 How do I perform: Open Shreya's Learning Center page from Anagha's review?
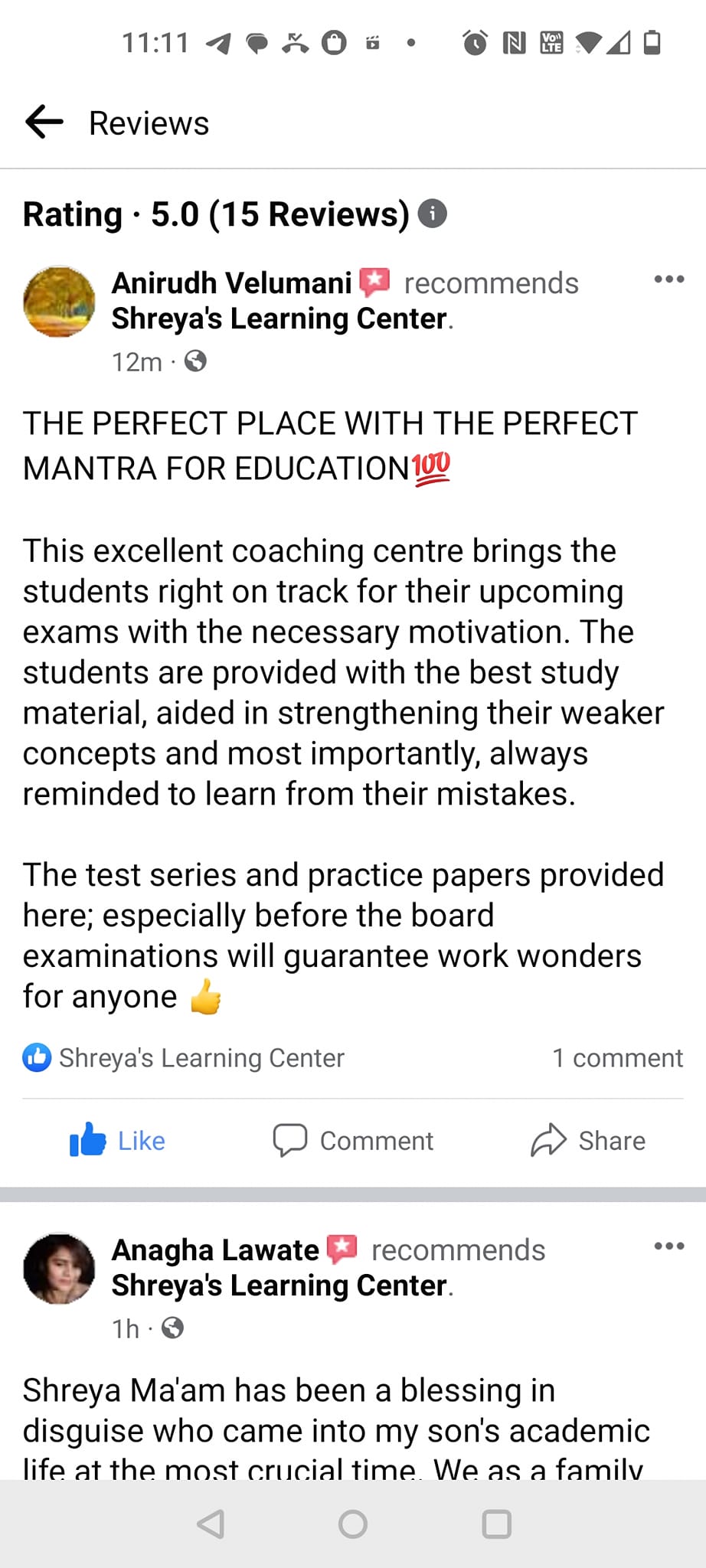[x=279, y=1285]
